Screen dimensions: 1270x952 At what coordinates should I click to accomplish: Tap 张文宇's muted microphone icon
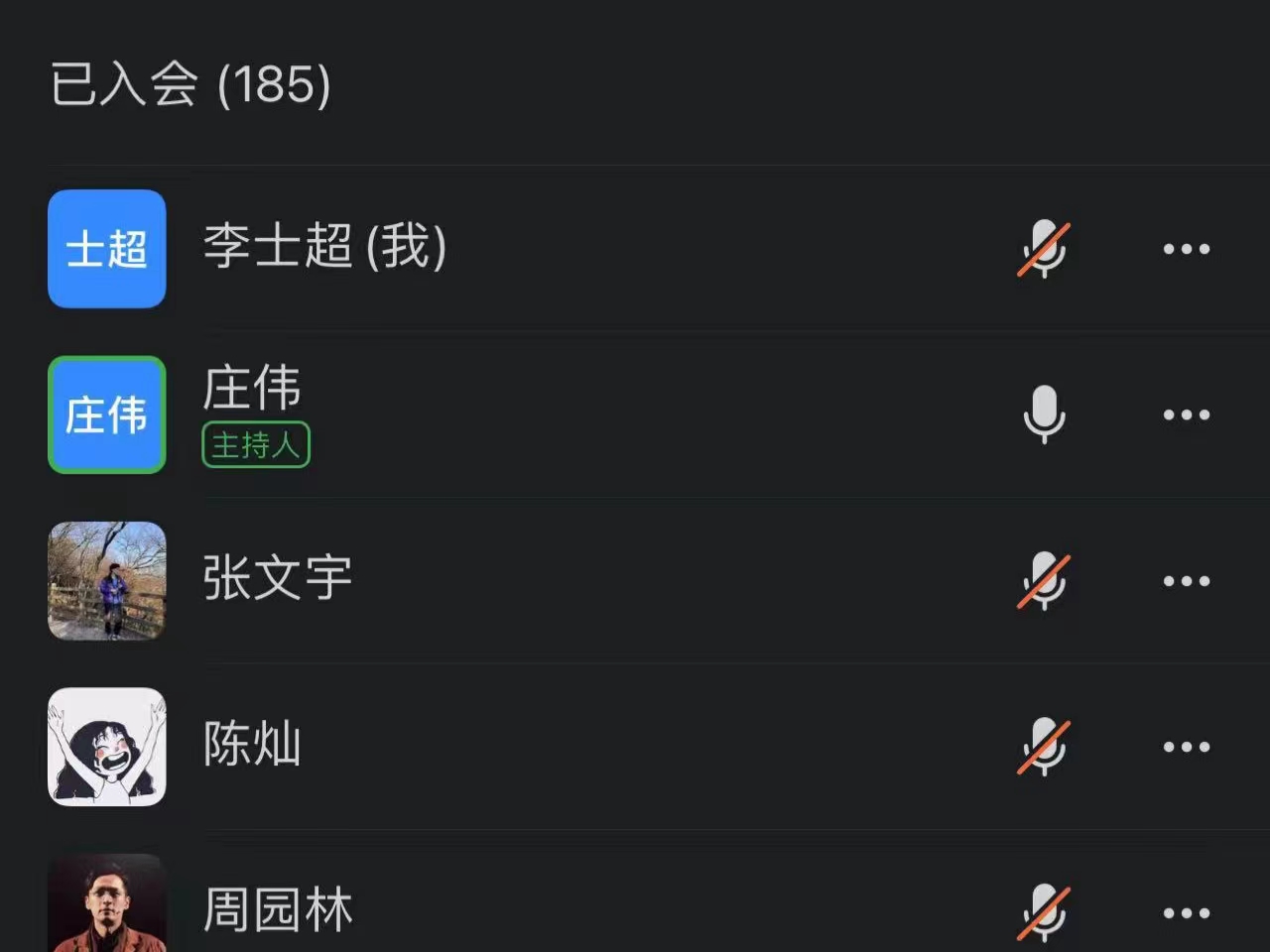click(1044, 581)
